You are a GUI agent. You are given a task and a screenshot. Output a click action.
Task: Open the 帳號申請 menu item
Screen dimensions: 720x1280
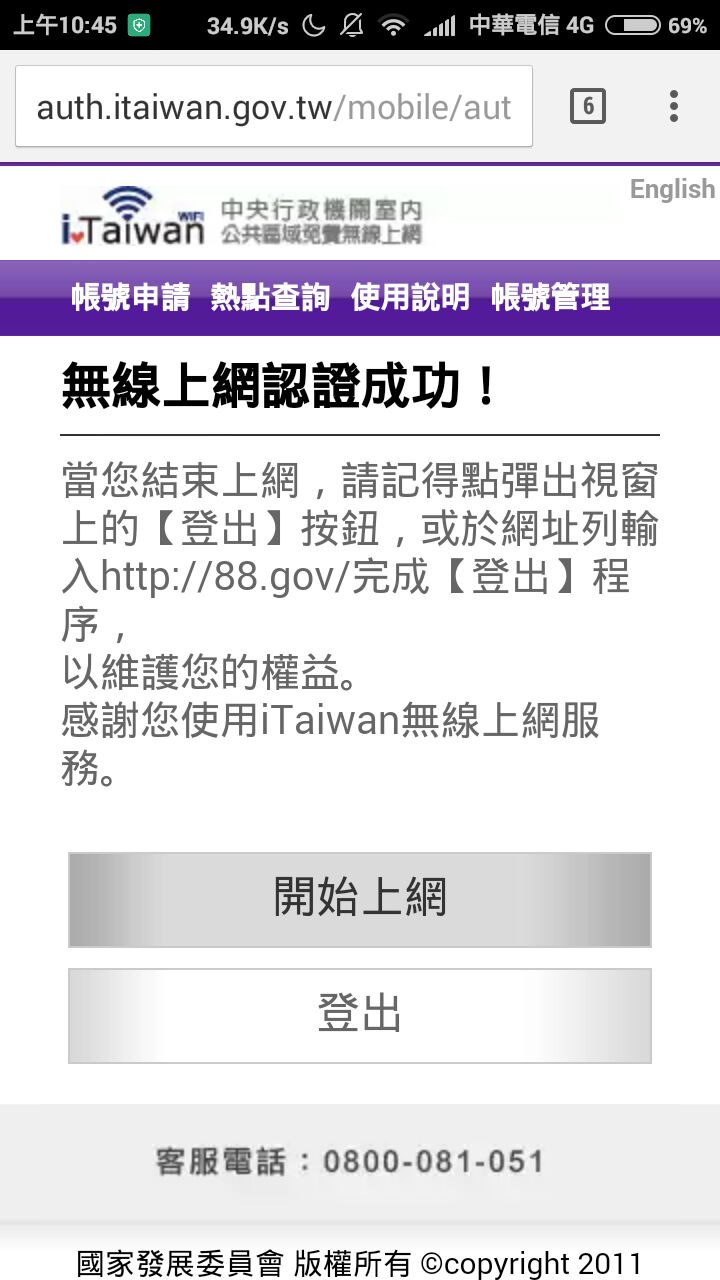tap(130, 297)
